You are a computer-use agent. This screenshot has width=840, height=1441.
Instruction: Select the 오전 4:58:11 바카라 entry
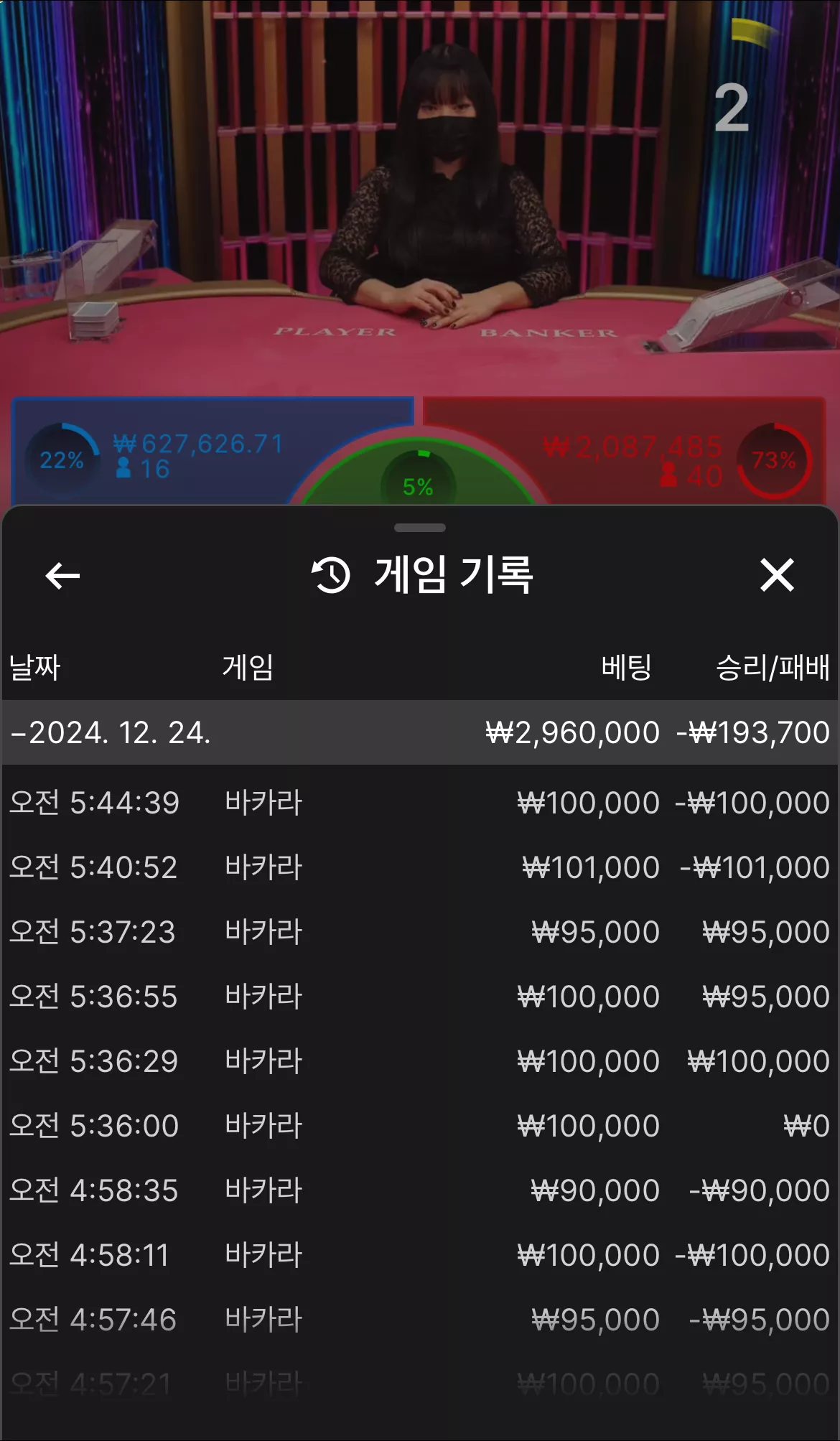click(x=420, y=1255)
